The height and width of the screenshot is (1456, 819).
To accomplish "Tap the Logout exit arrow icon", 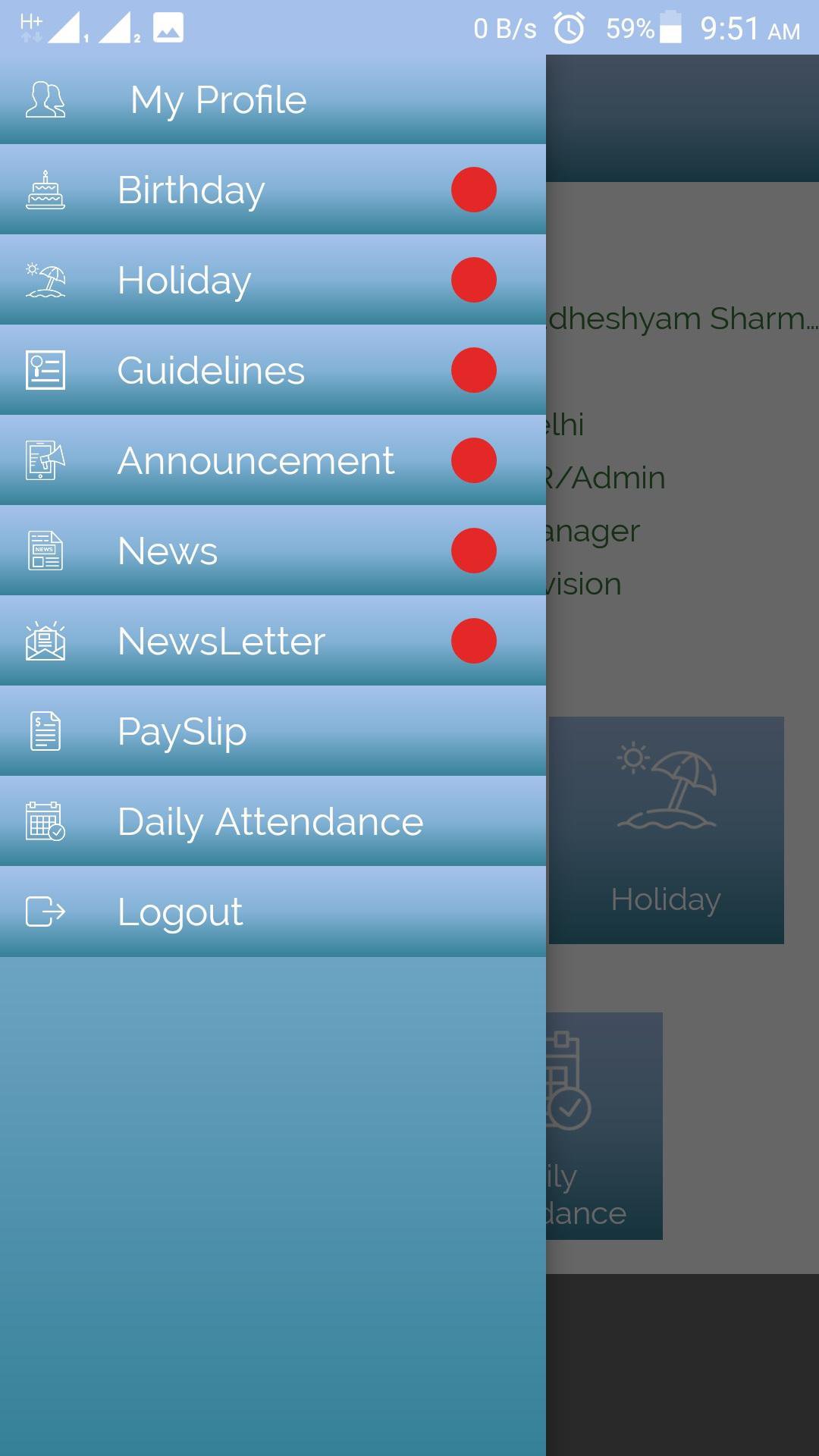I will coord(45,911).
